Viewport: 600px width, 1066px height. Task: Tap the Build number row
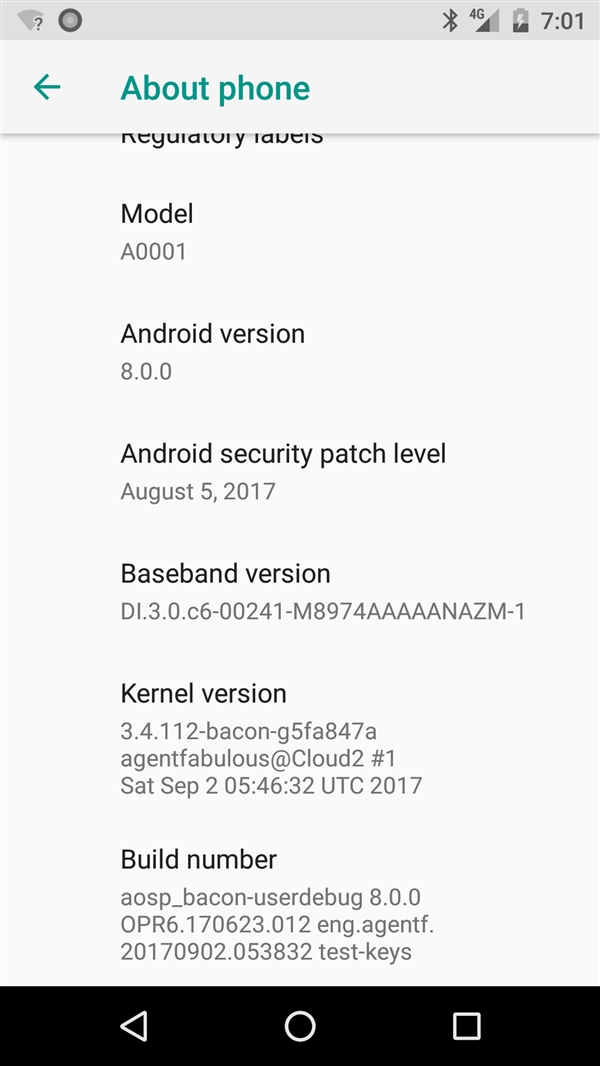click(x=300, y=904)
